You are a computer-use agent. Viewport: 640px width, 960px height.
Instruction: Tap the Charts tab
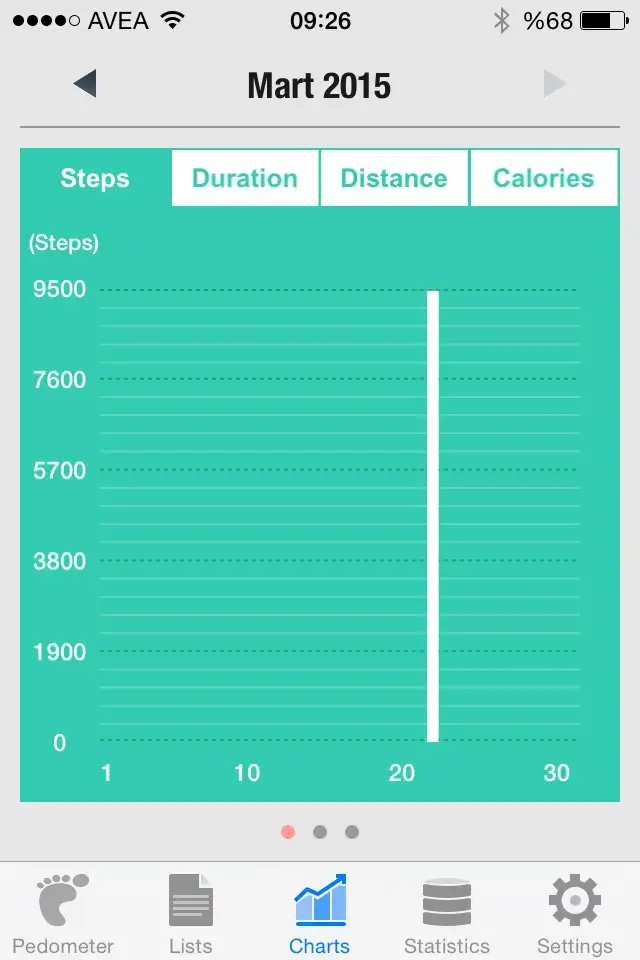point(320,913)
